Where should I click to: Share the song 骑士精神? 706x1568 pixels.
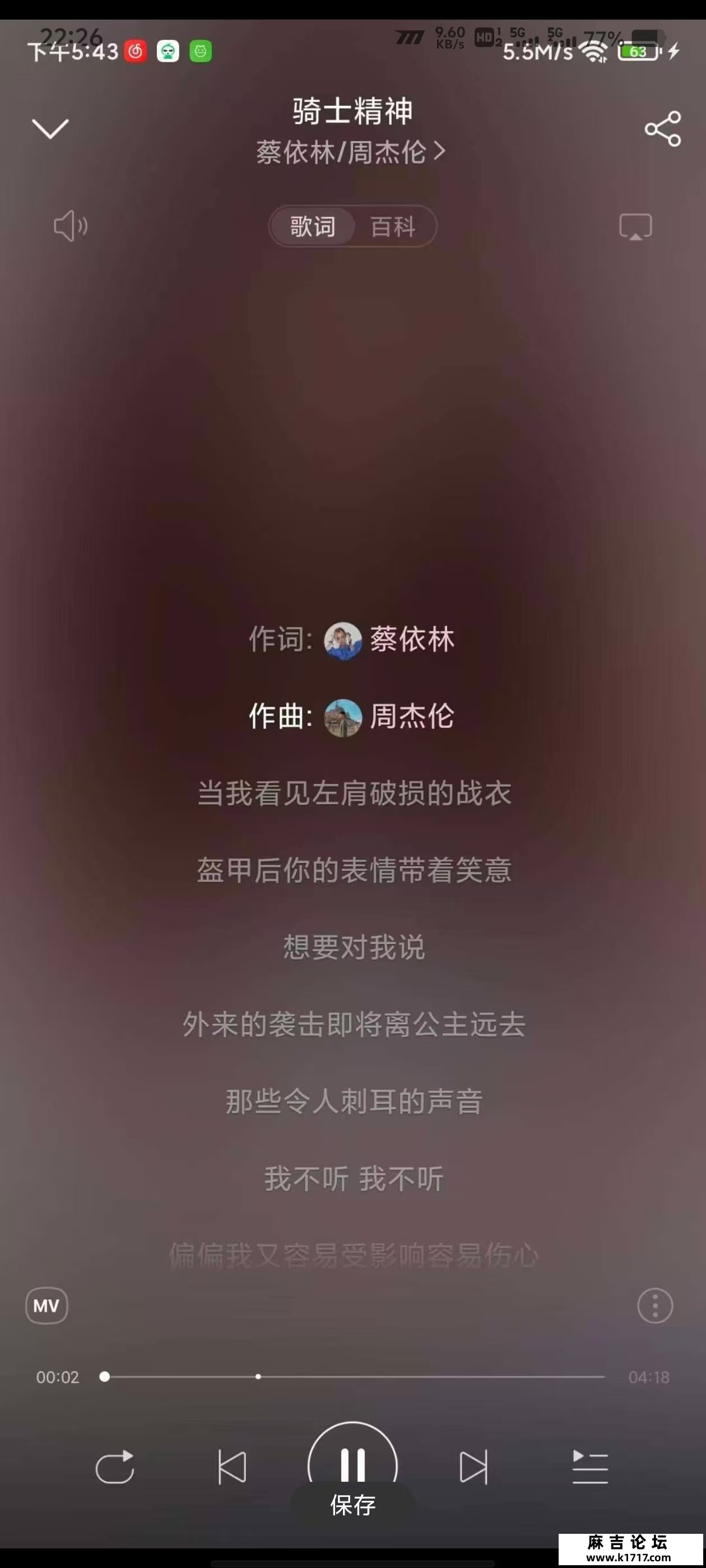tap(663, 128)
